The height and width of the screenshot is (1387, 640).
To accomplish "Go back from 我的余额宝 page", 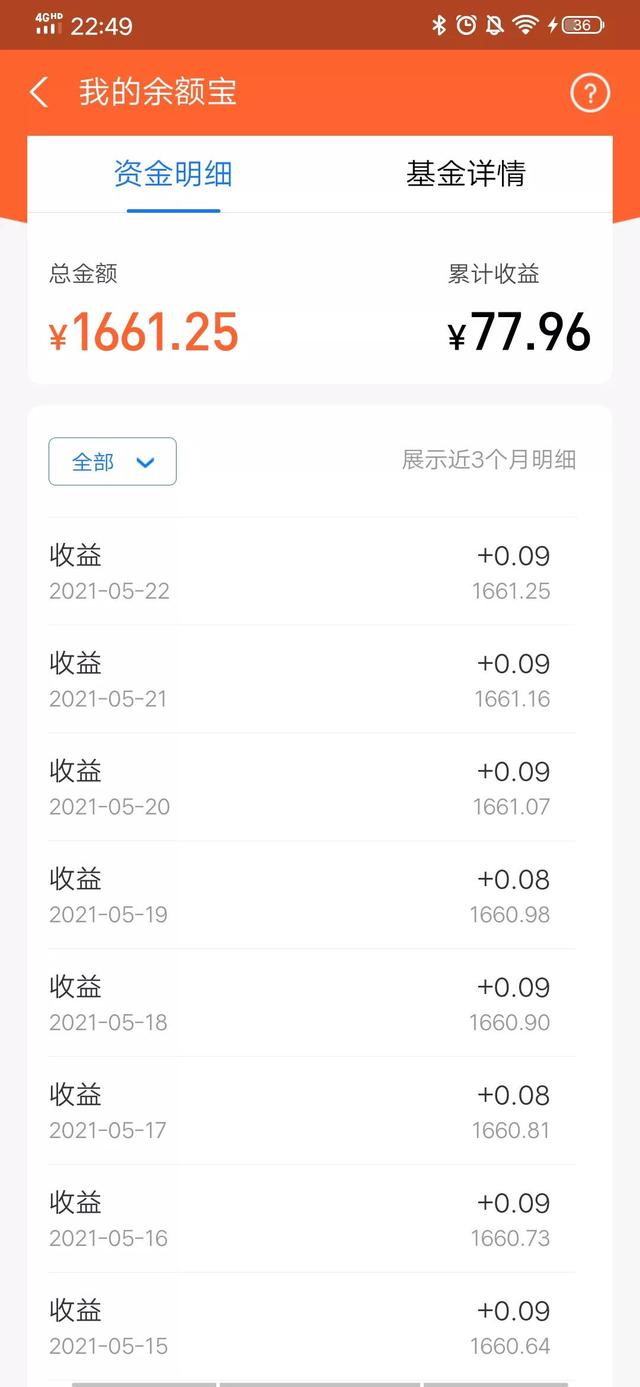I will tap(39, 93).
